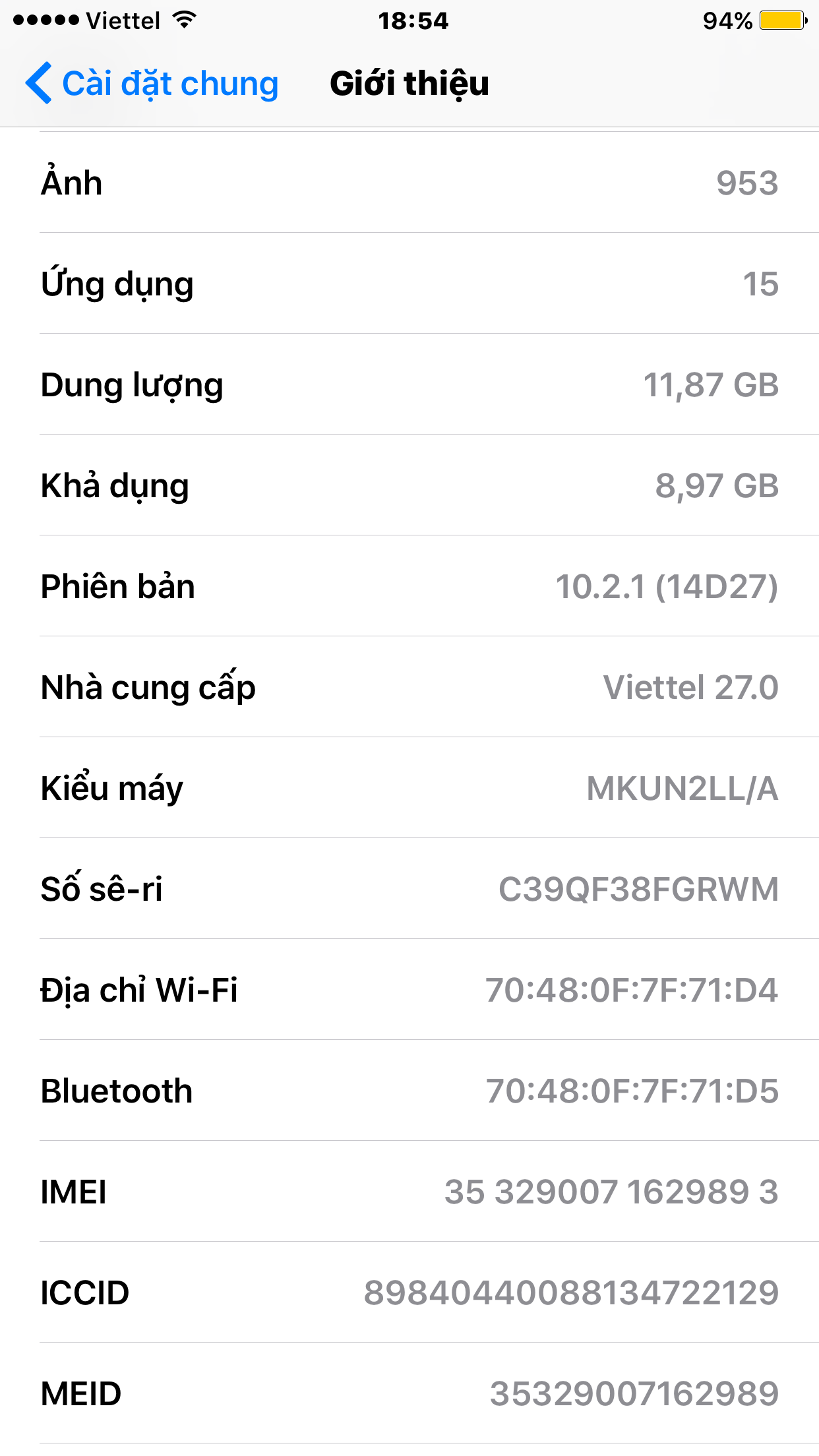Go back to Cài đặt chung
Image resolution: width=819 pixels, height=1456 pixels.
152,84
